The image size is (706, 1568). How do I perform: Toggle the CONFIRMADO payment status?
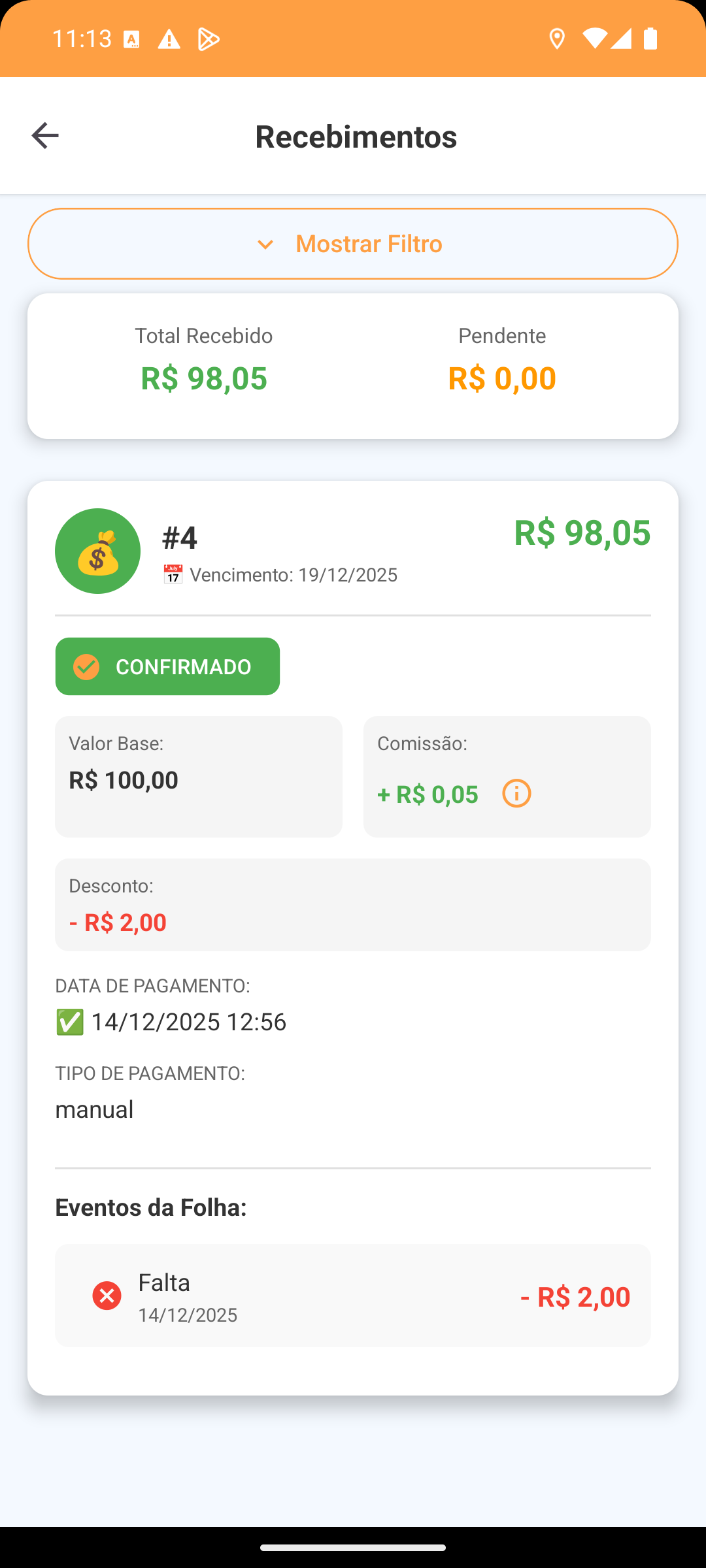click(167, 666)
